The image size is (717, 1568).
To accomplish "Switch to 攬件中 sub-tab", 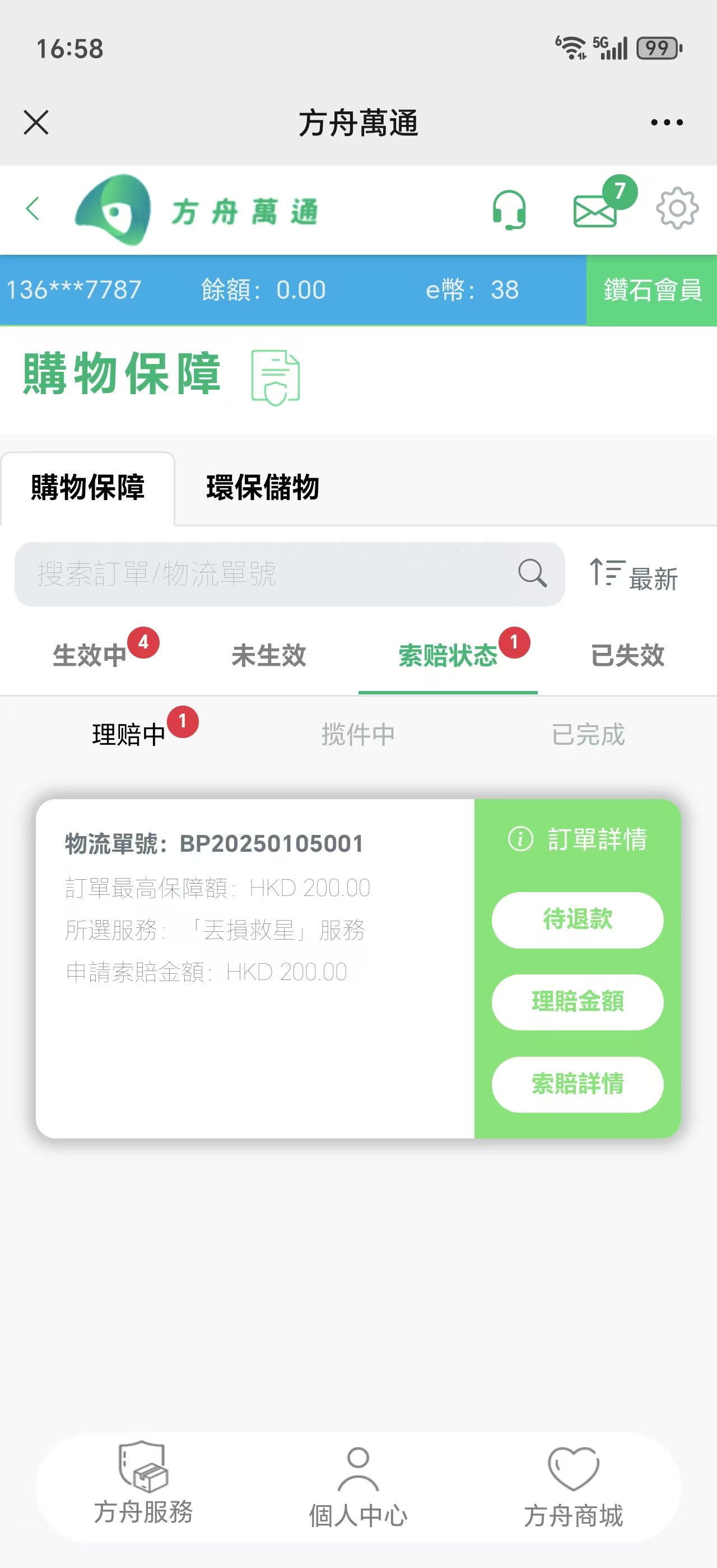I will (358, 735).
